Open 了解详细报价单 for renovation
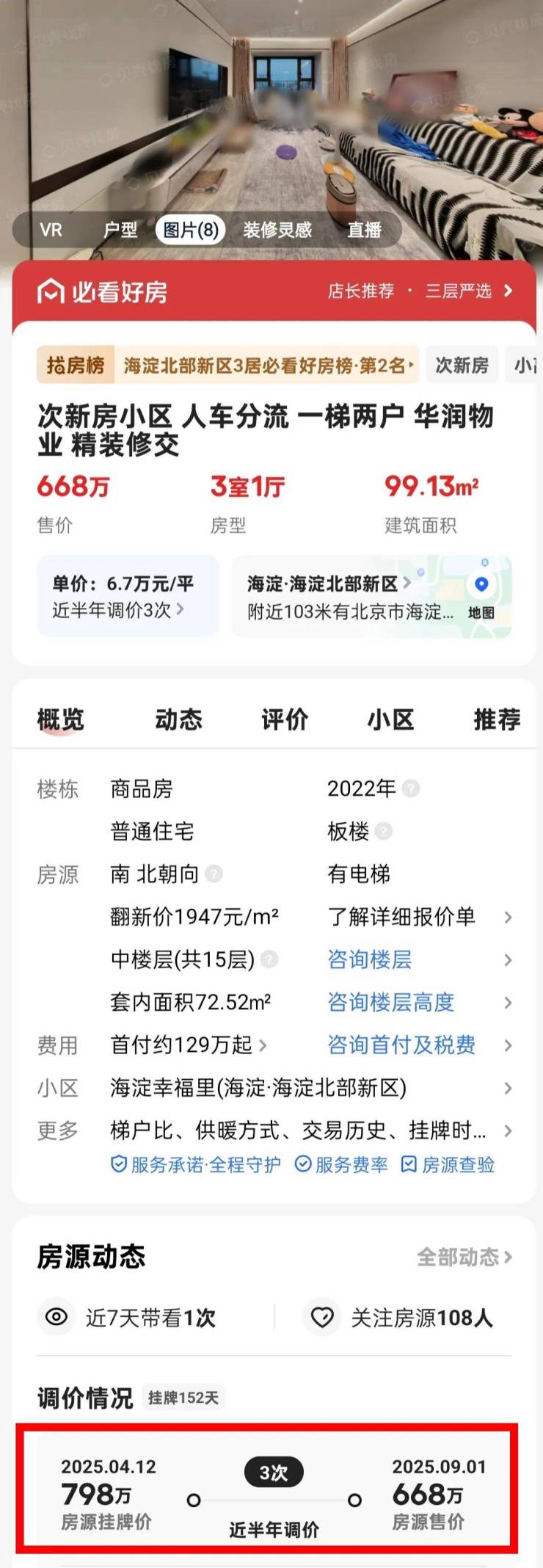This screenshot has width=543, height=1568. coord(401,917)
